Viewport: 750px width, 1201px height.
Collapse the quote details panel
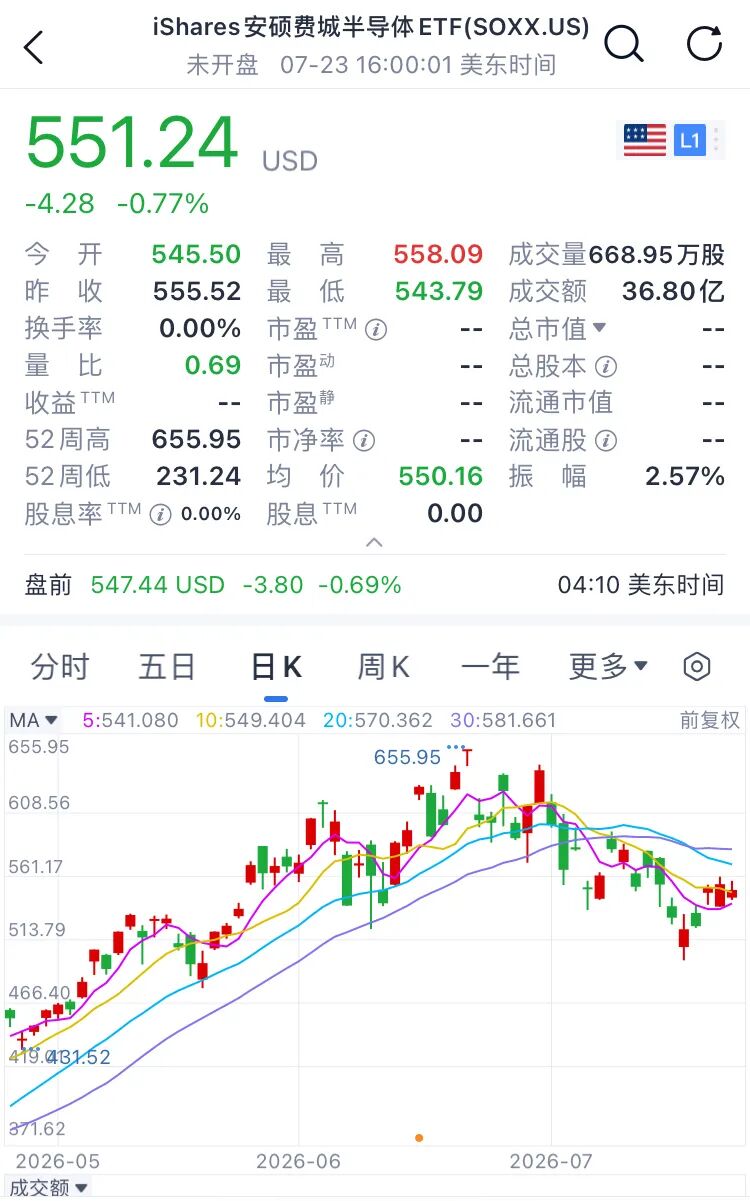374,543
